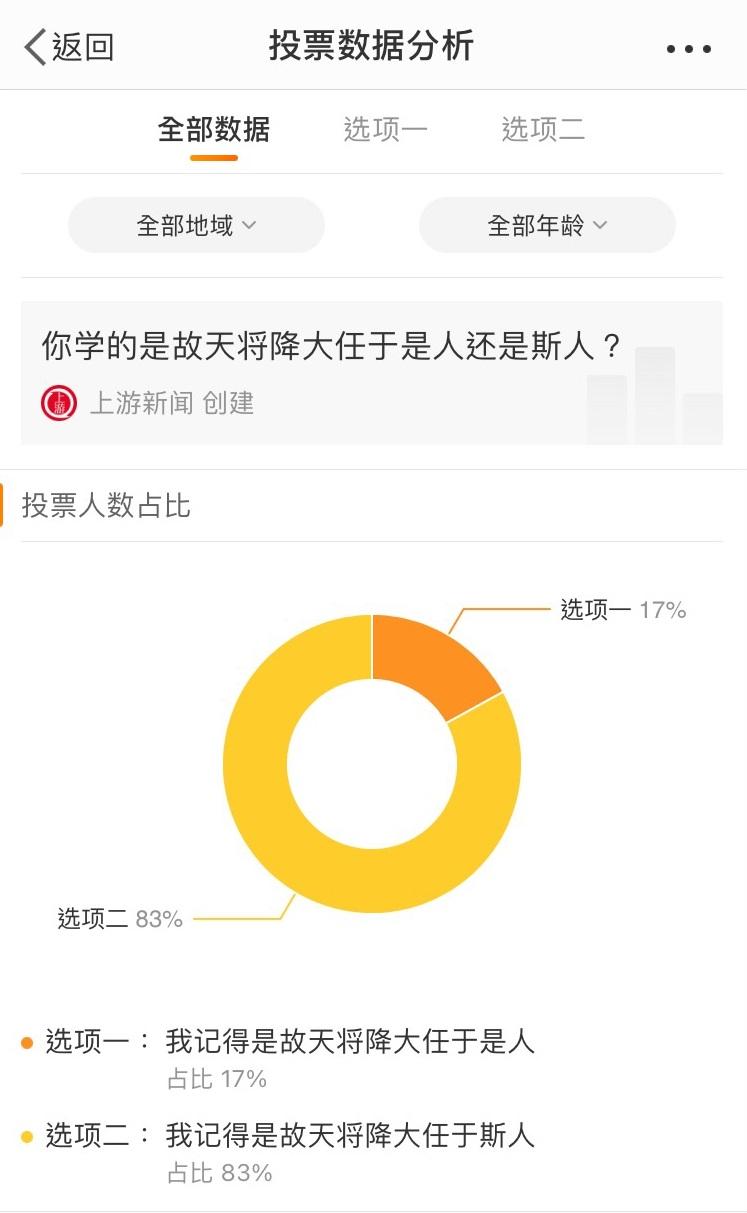Open the 全部年龄 age dropdown
This screenshot has height=1213, width=747.
click(546, 225)
